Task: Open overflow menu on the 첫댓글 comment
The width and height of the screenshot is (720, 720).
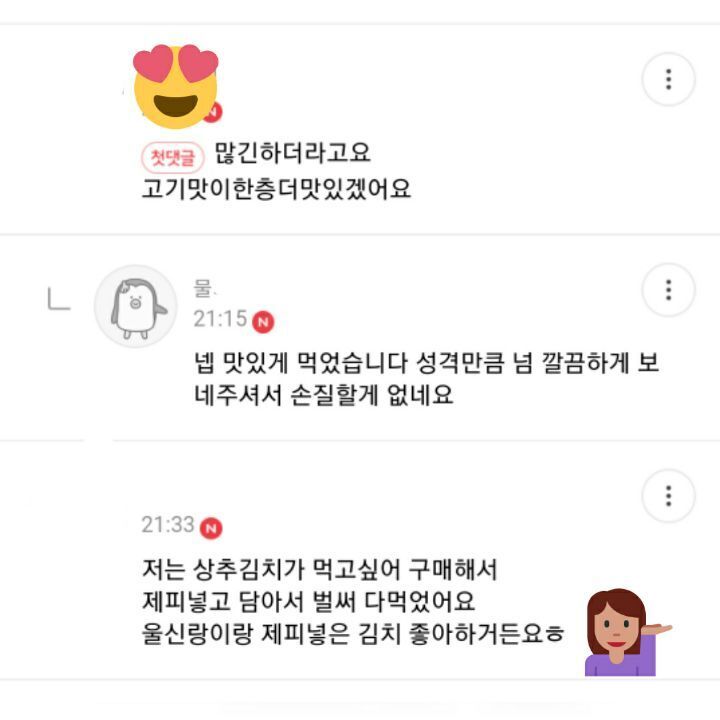Action: [x=668, y=80]
